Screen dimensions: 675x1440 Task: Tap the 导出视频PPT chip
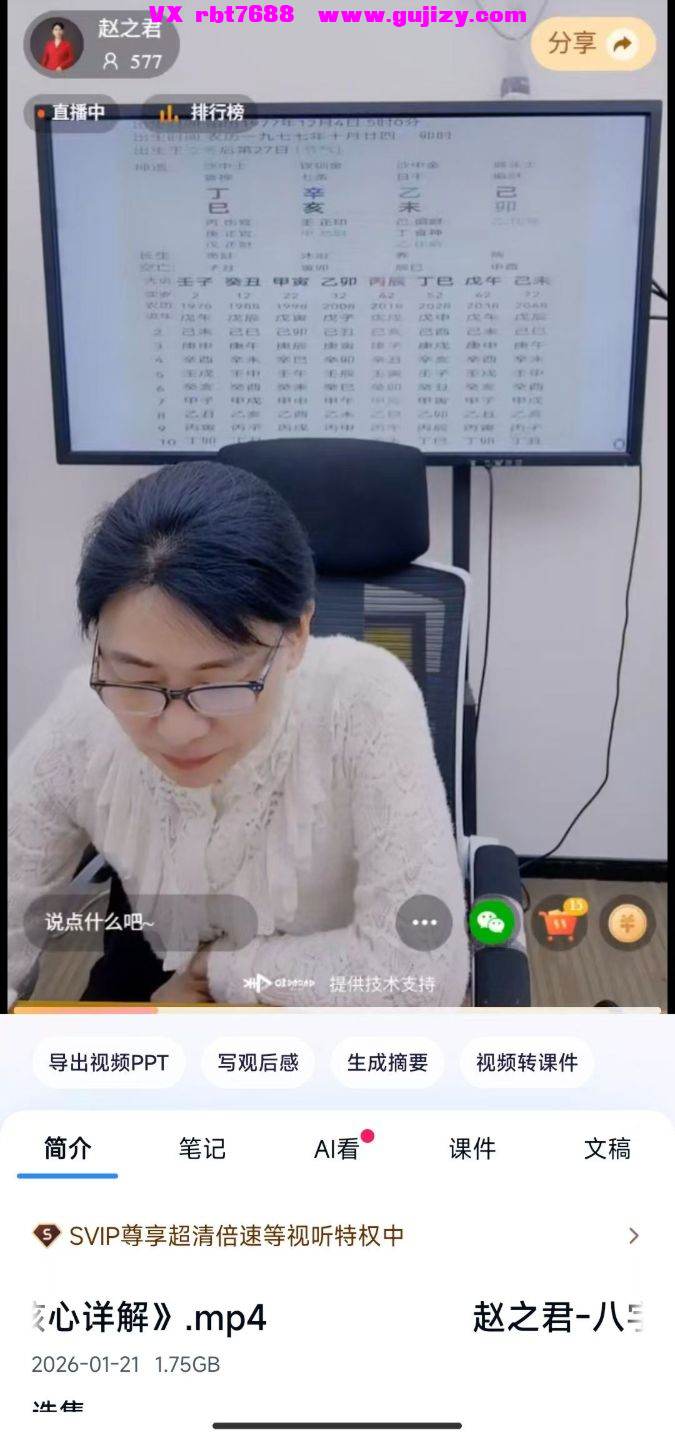(x=109, y=1063)
